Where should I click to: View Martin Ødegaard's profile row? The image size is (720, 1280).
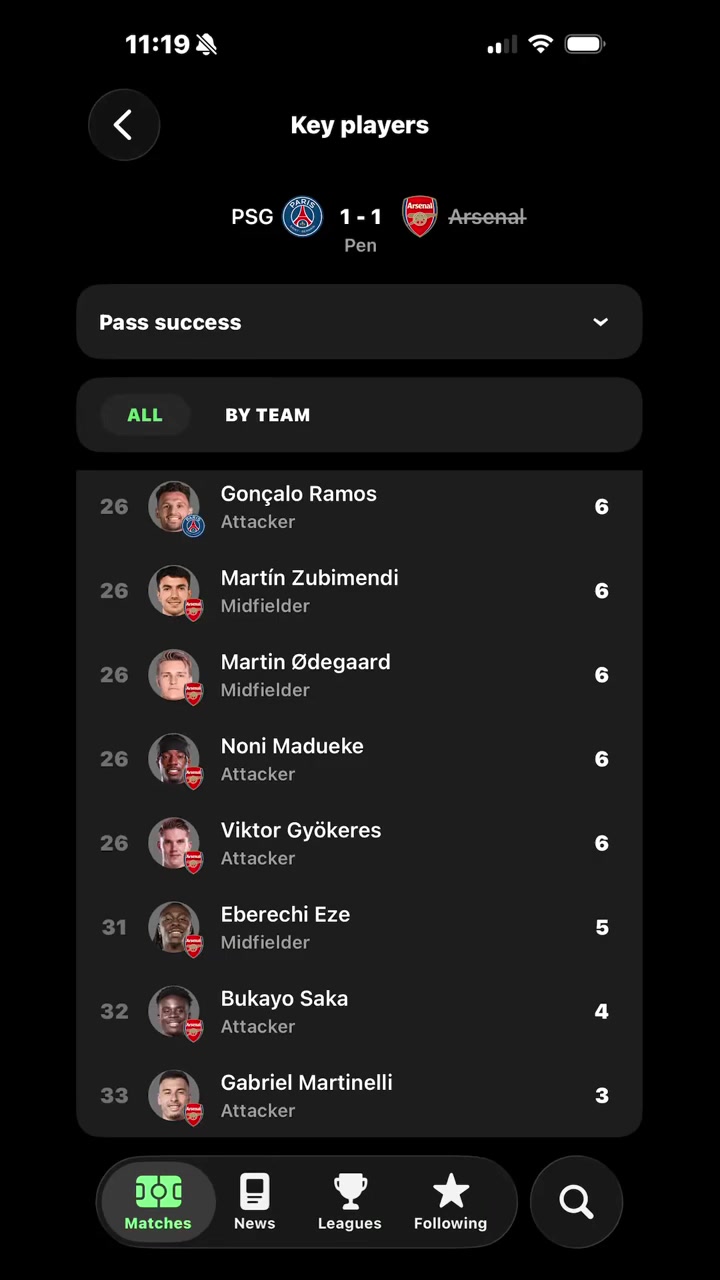(359, 675)
